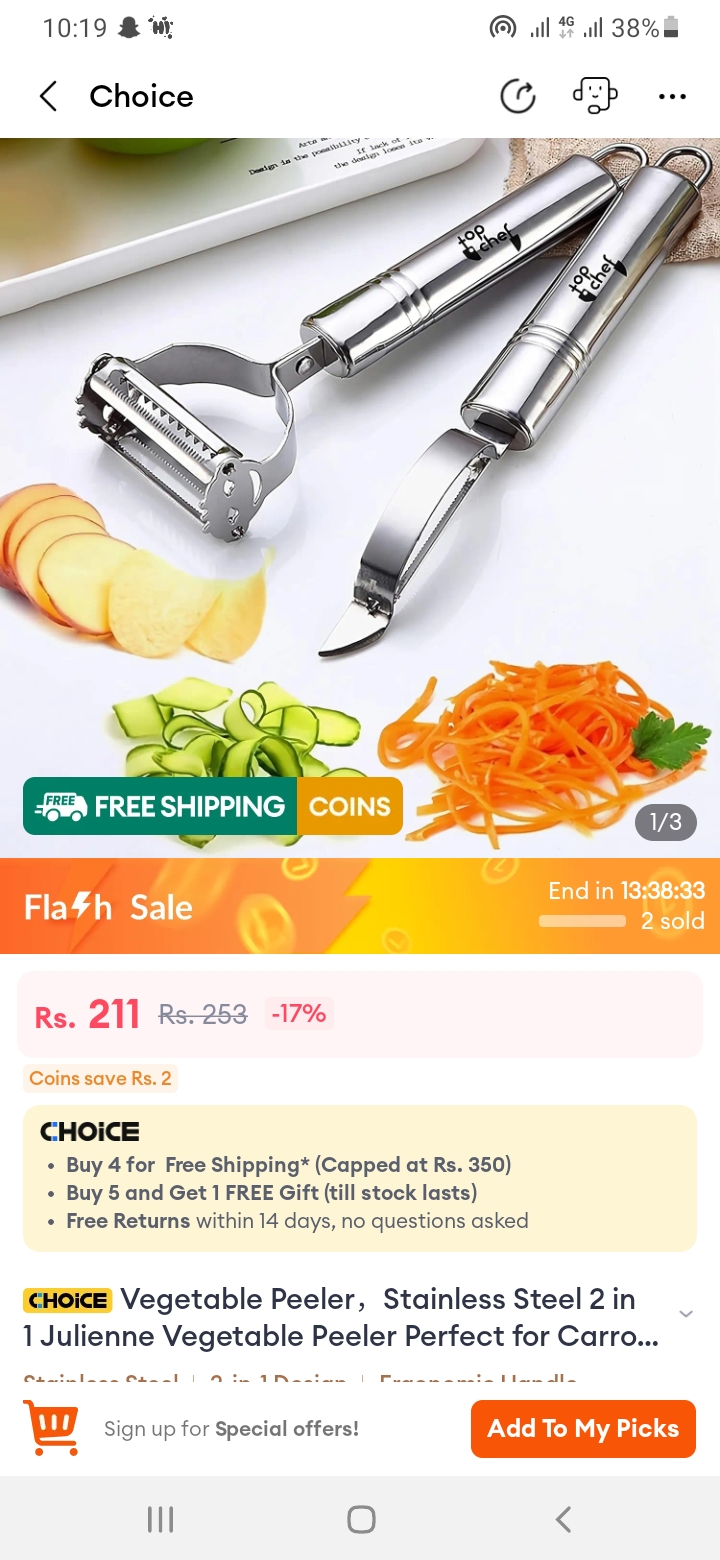Go back from the Choice page

click(48, 97)
